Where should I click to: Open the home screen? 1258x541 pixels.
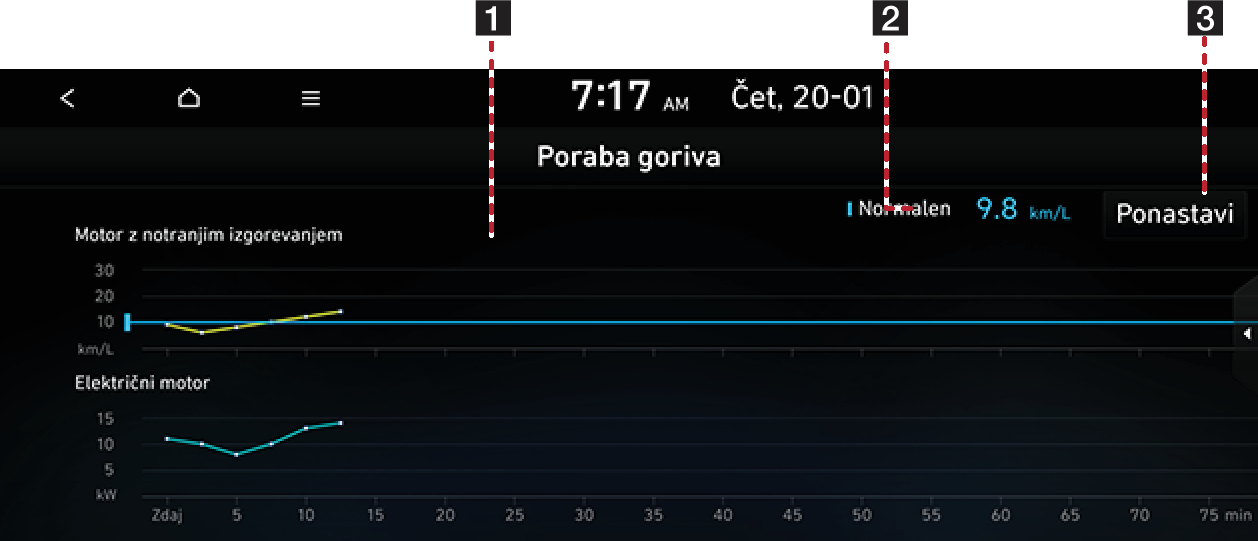[x=188, y=98]
